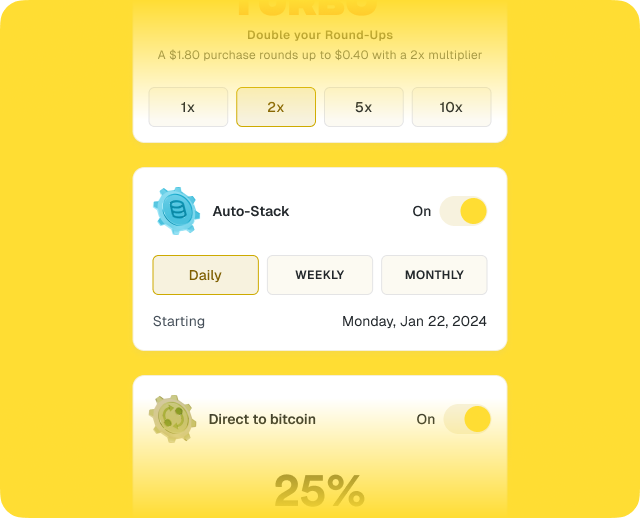Switch Auto-Stack to Weekly

[320, 275]
